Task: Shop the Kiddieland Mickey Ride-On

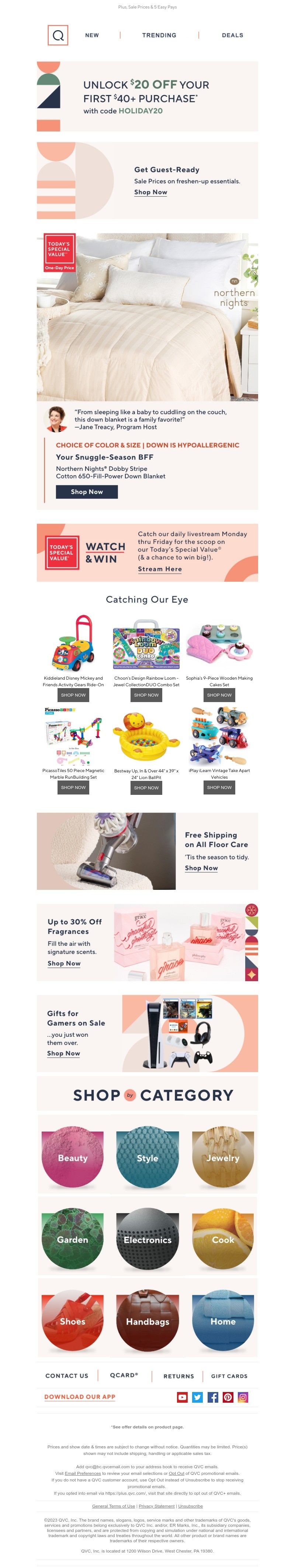Action: 73,695
